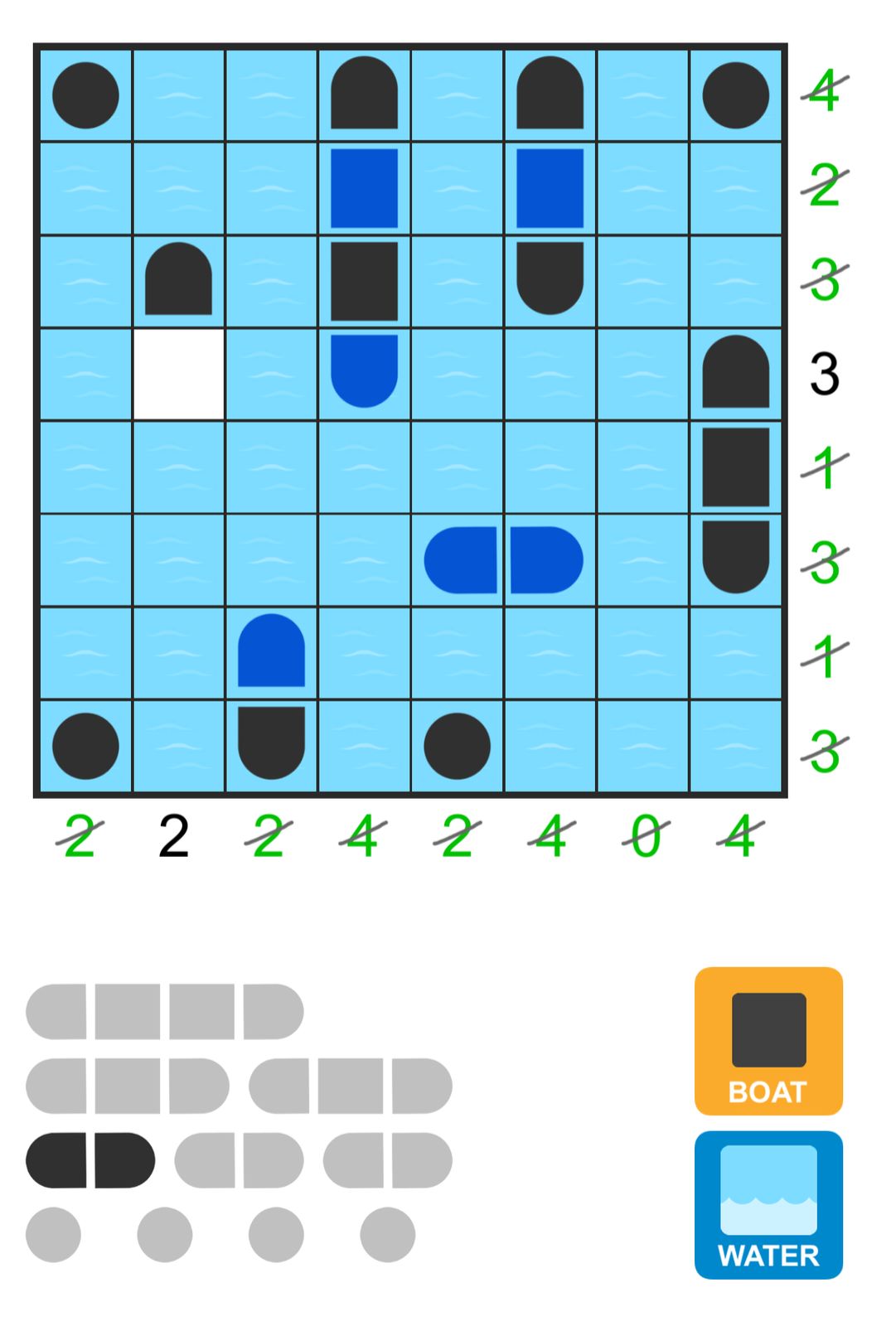Image resolution: width=896 pixels, height=1326 pixels.
Task: Toggle the blue water square below the top-left ship
Action: 365,186
